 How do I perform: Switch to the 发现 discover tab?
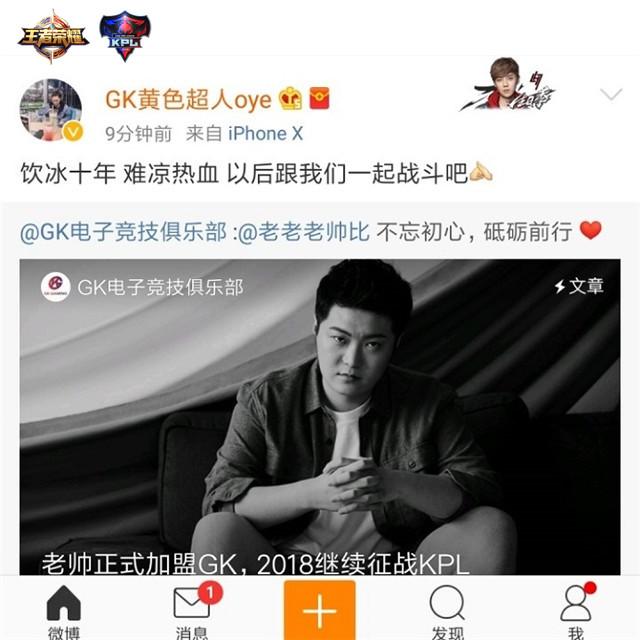click(x=447, y=610)
